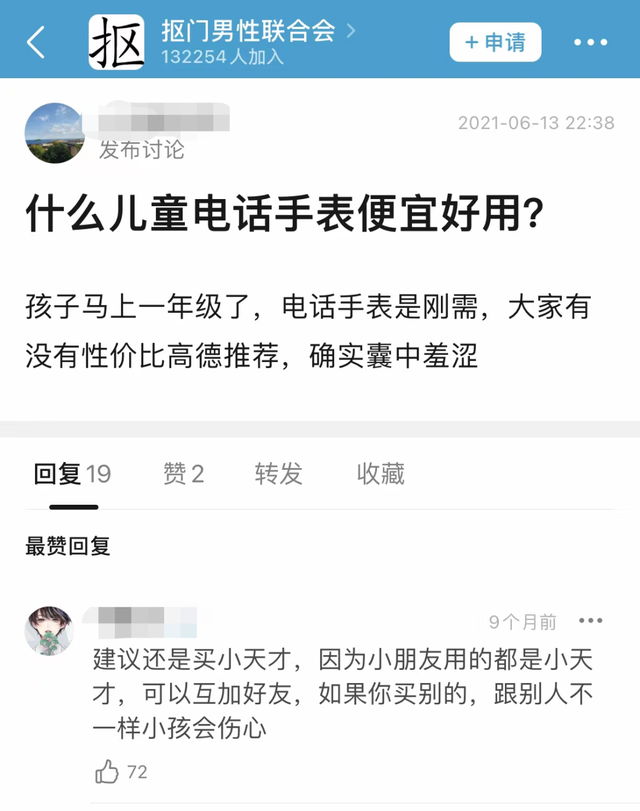Screen dimensions: 640x811
Task: Go back using the top-left arrow
Action: point(36,42)
